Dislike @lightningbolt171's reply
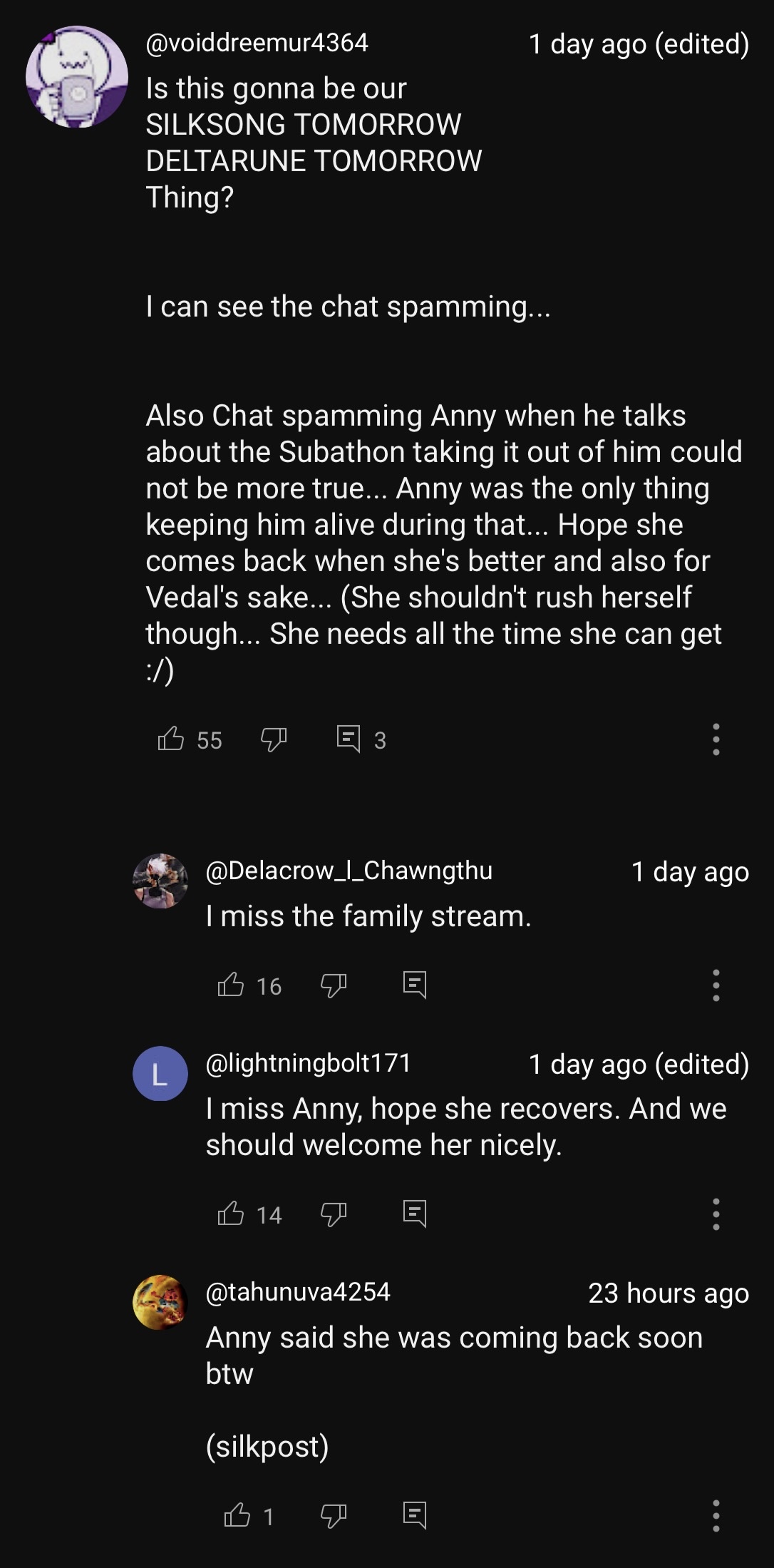The height and width of the screenshot is (1568, 774). 334,1214
